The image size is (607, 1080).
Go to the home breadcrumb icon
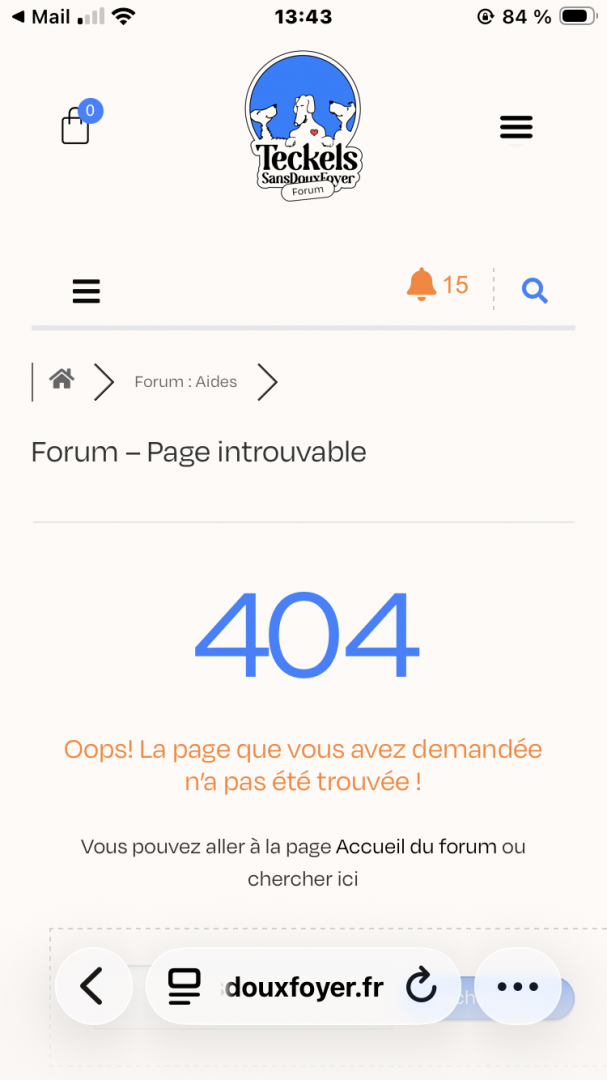(x=62, y=380)
